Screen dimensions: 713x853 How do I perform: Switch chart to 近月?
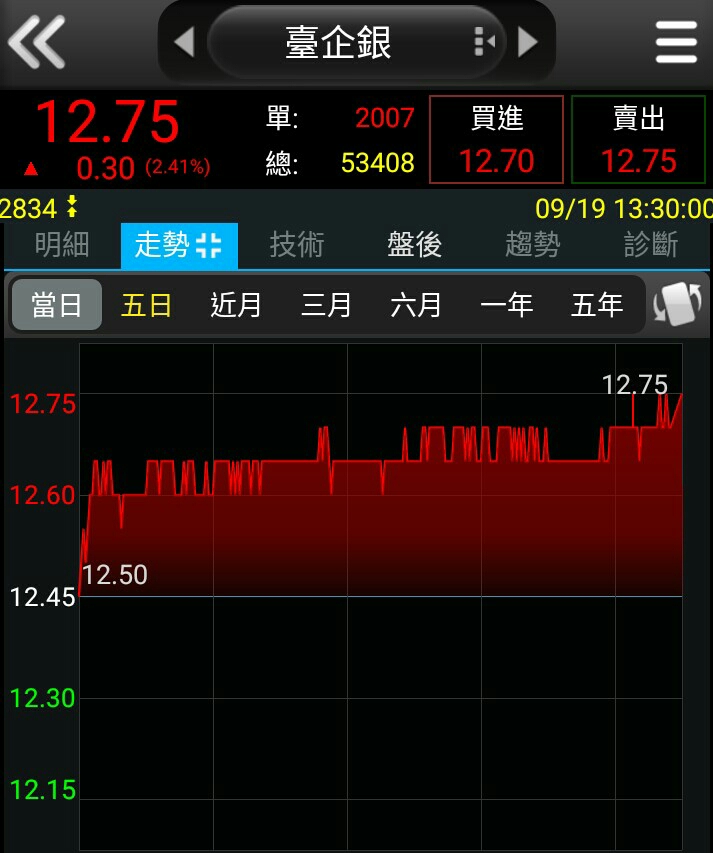[x=236, y=305]
